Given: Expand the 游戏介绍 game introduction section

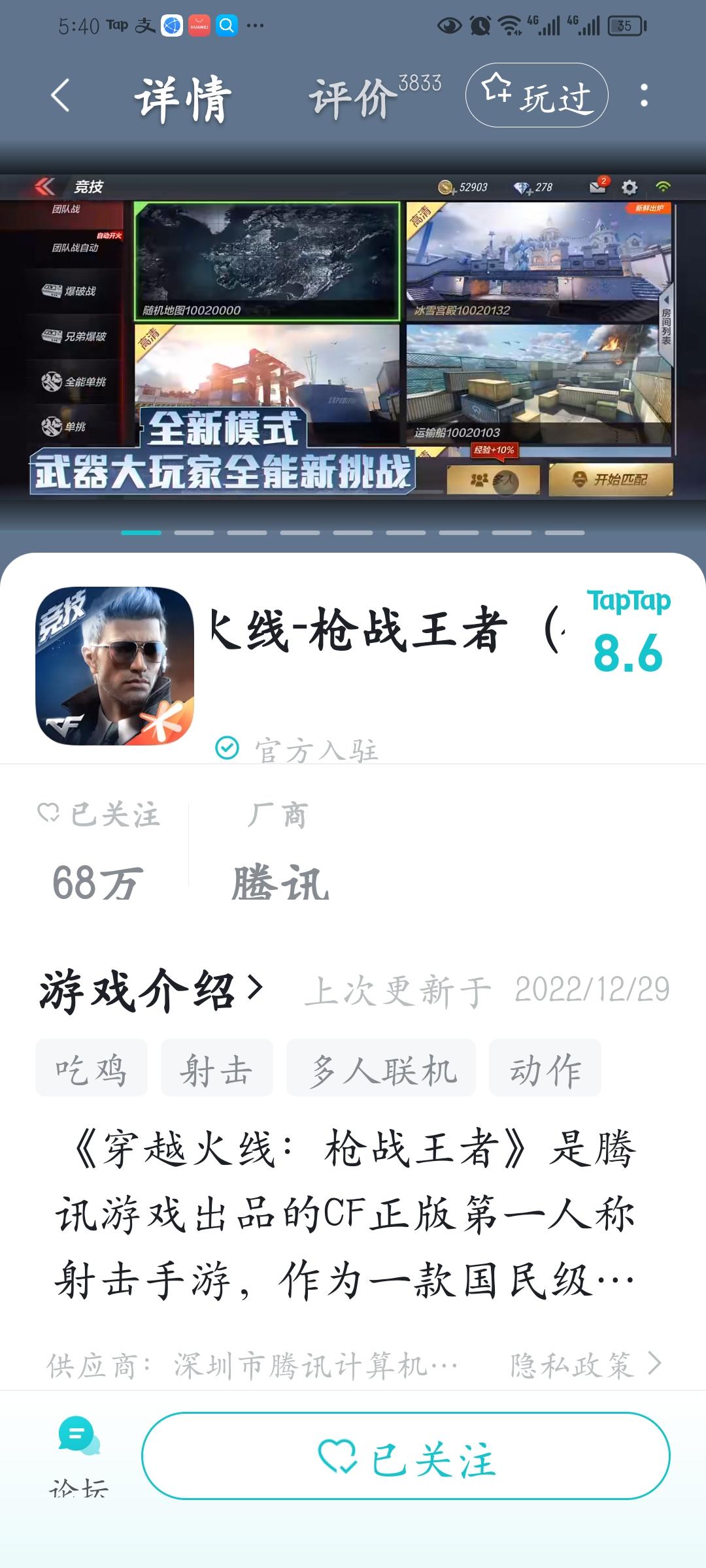Looking at the screenshot, I should [x=150, y=988].
